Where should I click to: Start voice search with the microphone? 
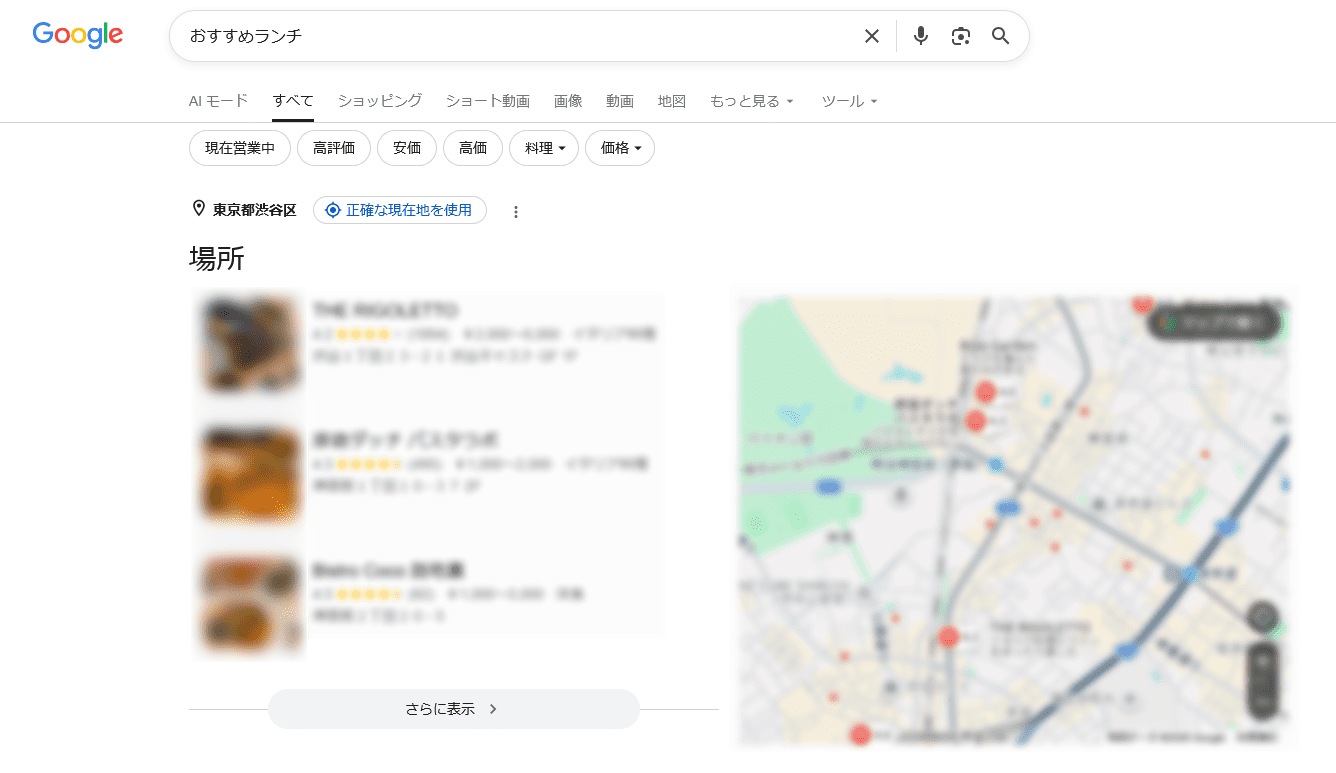click(x=921, y=36)
